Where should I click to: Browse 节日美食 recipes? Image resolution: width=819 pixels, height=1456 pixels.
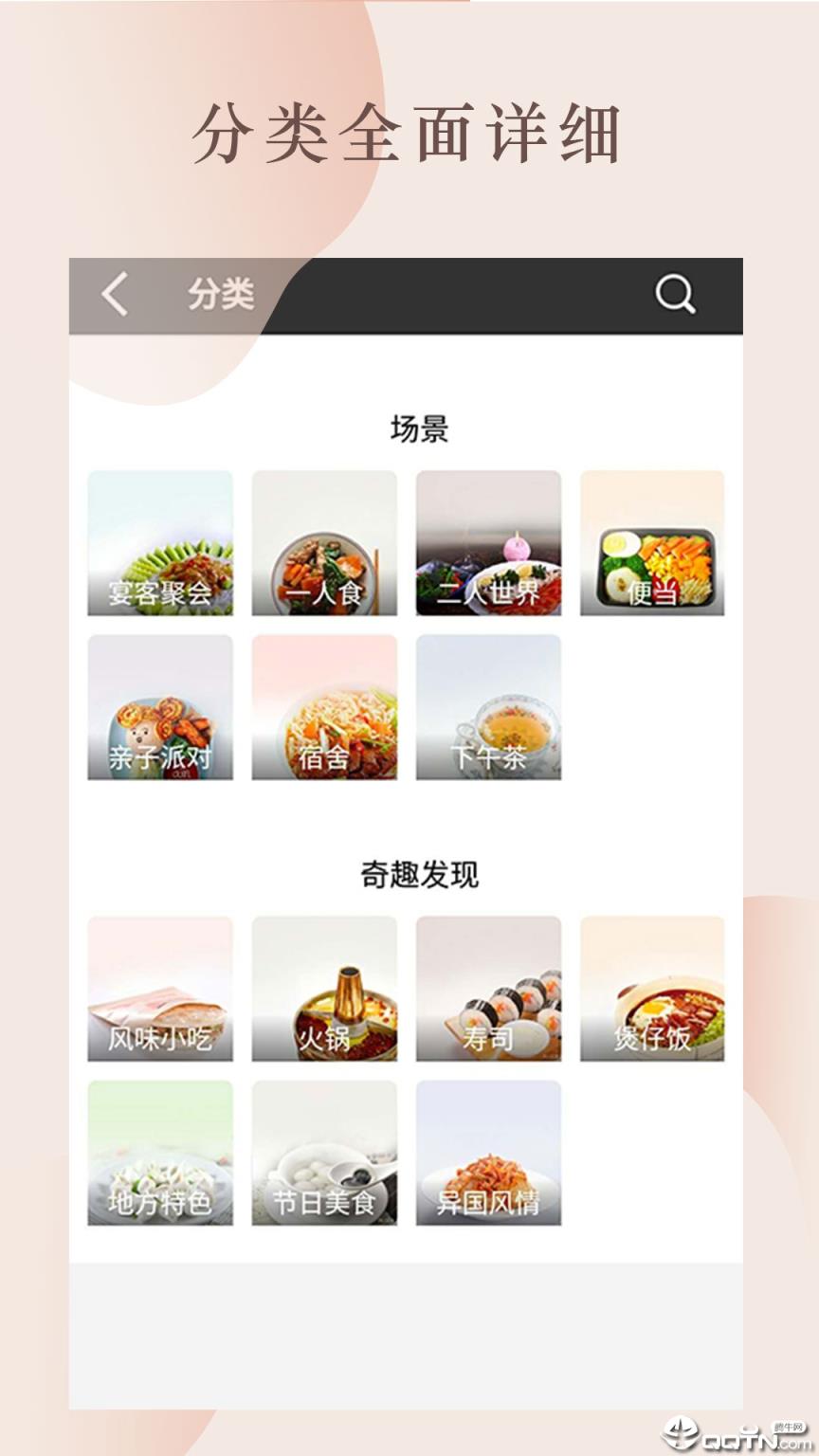pos(324,1155)
